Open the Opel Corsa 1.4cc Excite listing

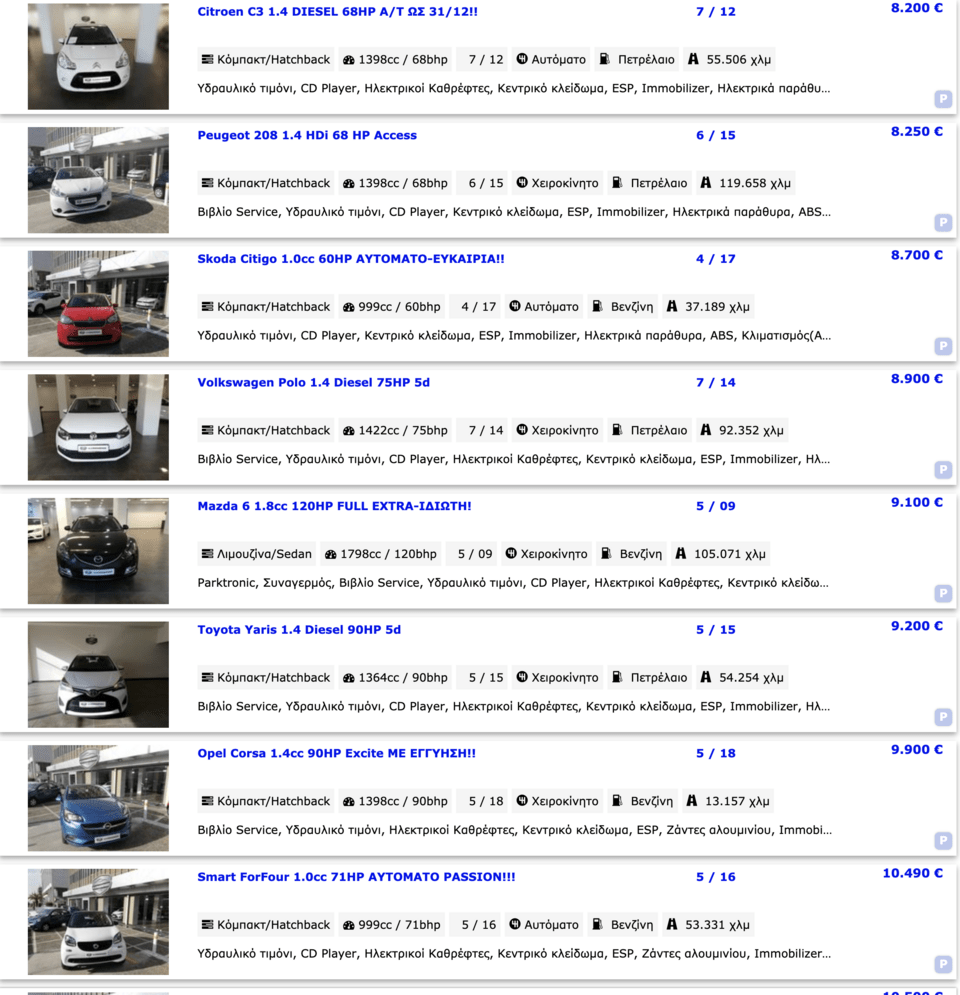pos(336,753)
